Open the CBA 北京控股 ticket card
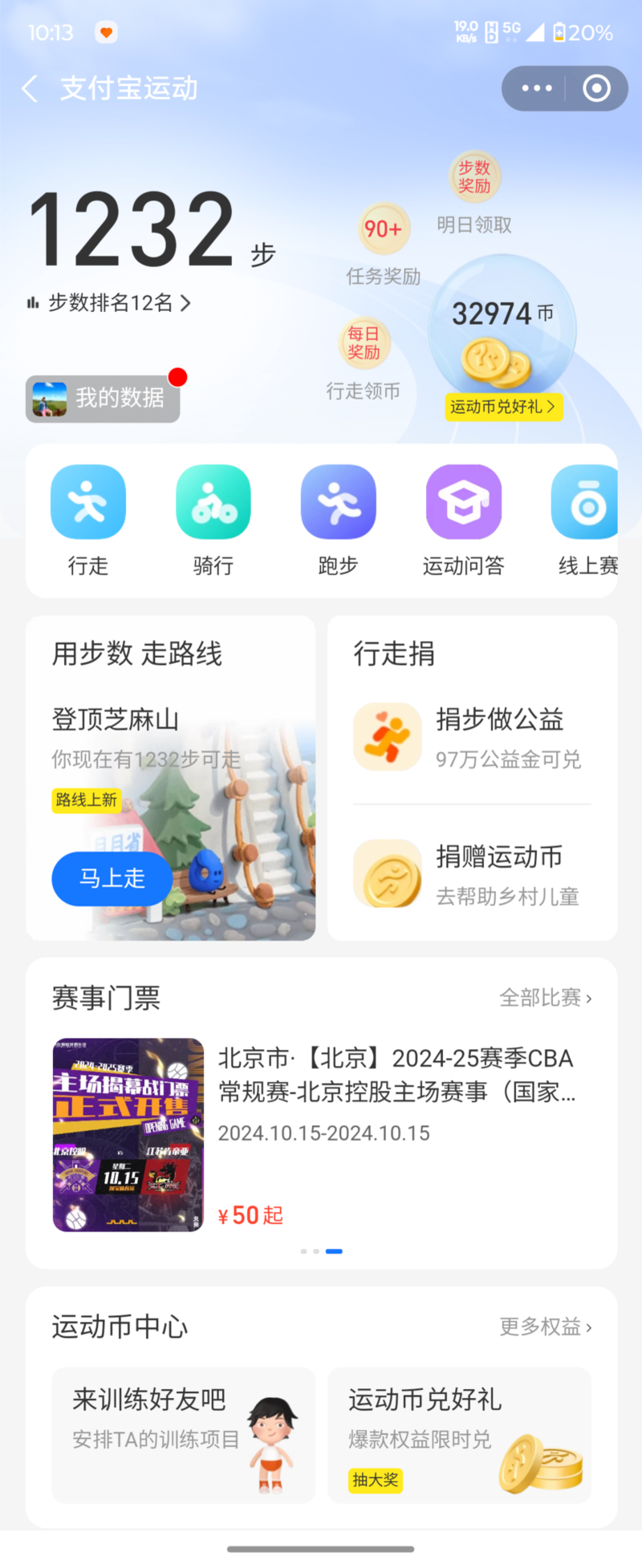This screenshot has width=642, height=1568. tap(321, 1134)
